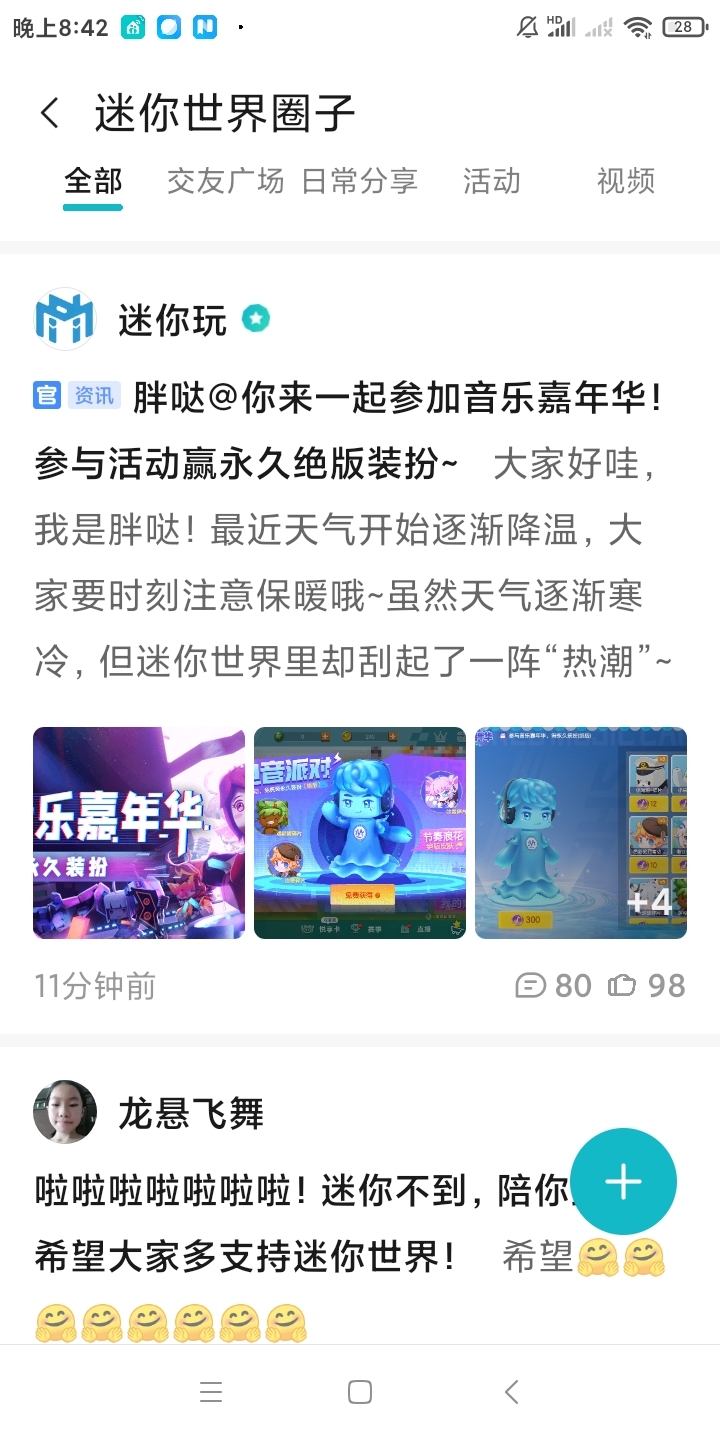Open the third image showing +4 more
The height and width of the screenshot is (1440, 720).
(581, 833)
